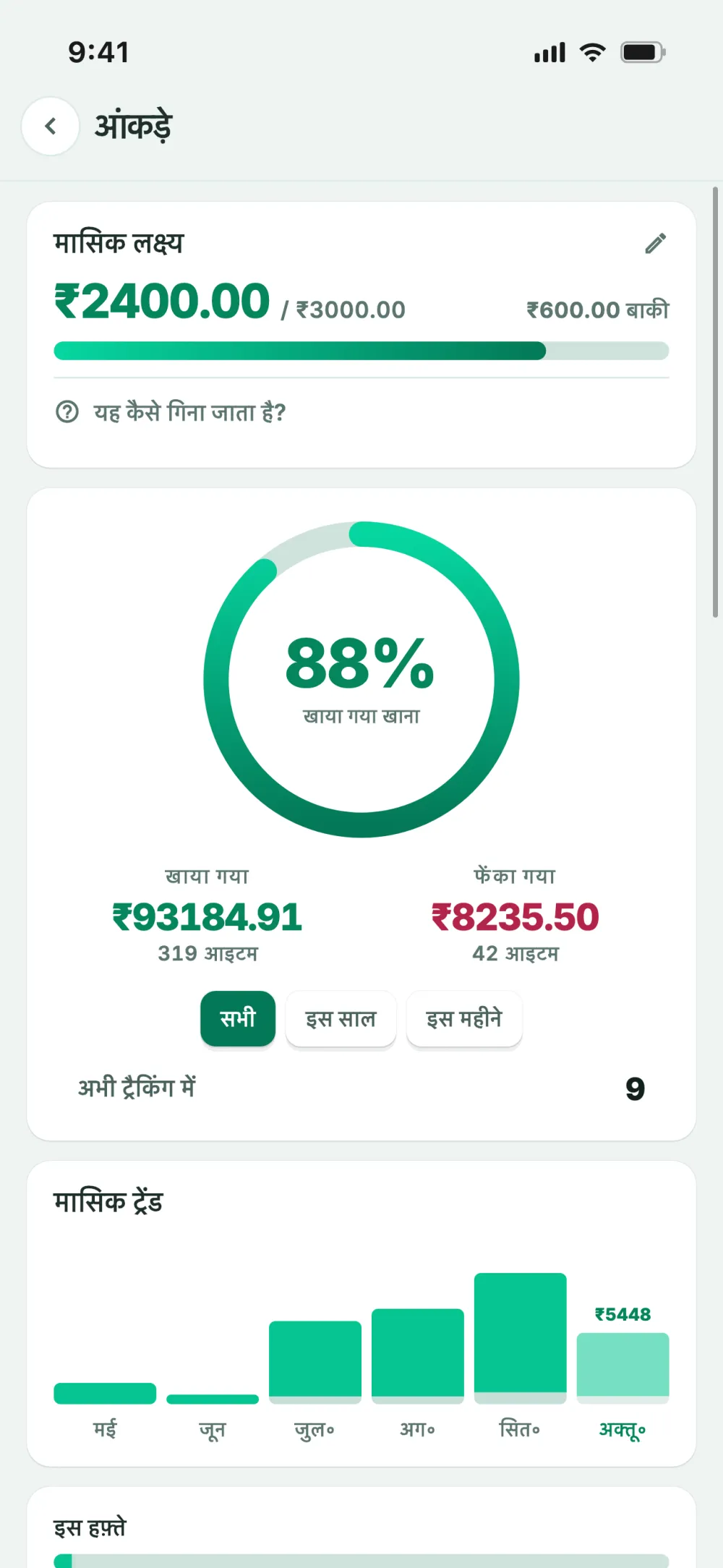Screen dimensions: 723x1568
Task: Switch to the इस महीने filter
Action: point(464,1018)
